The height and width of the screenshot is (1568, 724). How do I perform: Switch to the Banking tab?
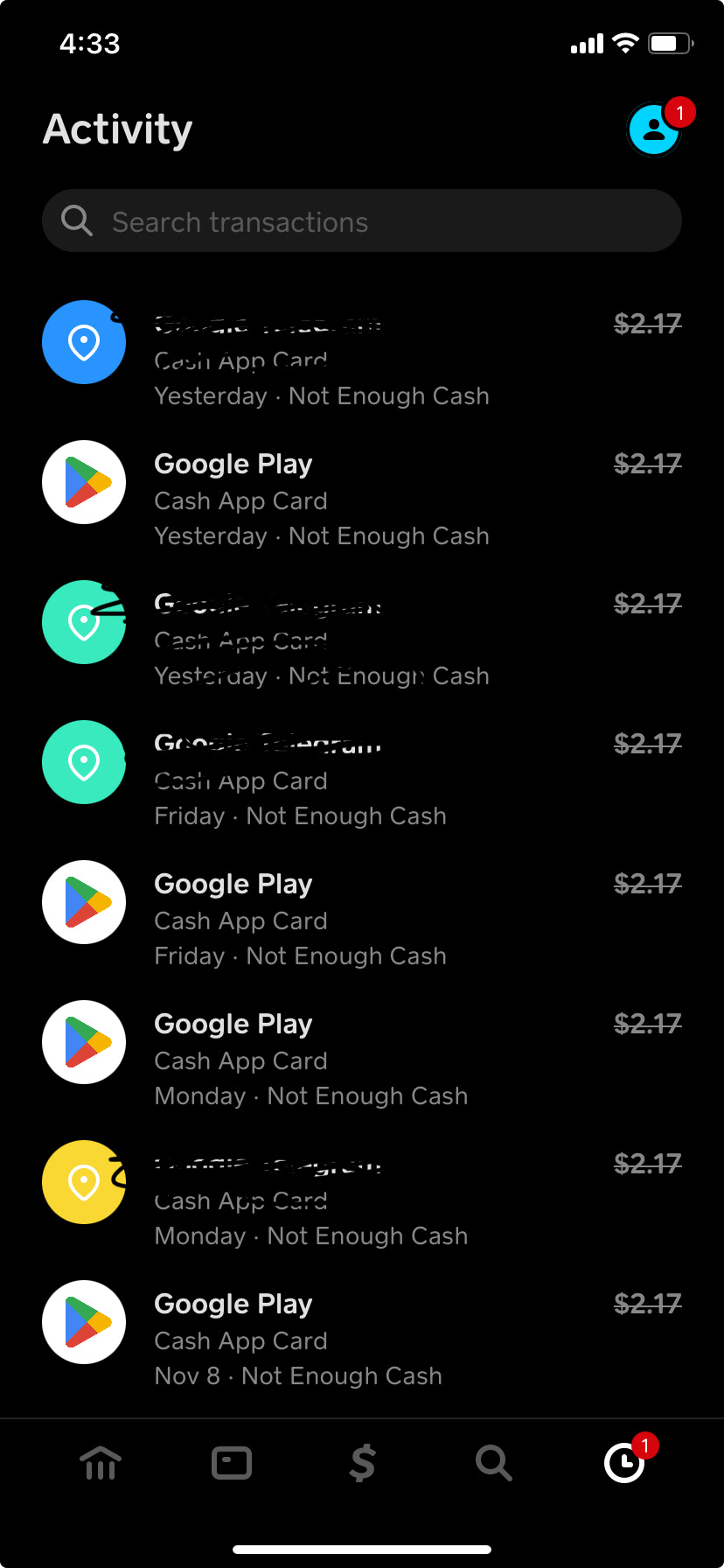click(x=101, y=1463)
